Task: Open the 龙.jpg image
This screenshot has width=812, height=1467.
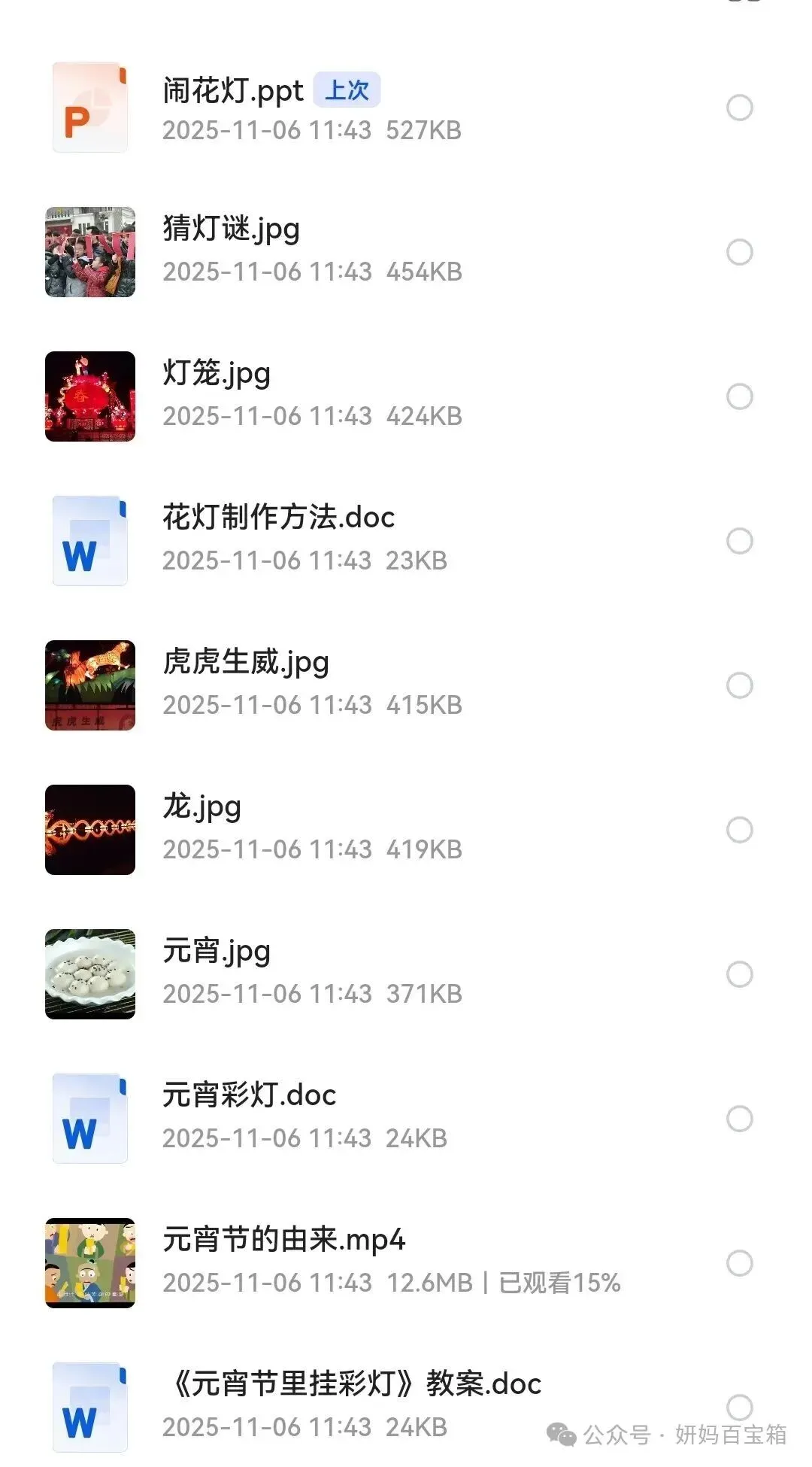Action: click(201, 807)
